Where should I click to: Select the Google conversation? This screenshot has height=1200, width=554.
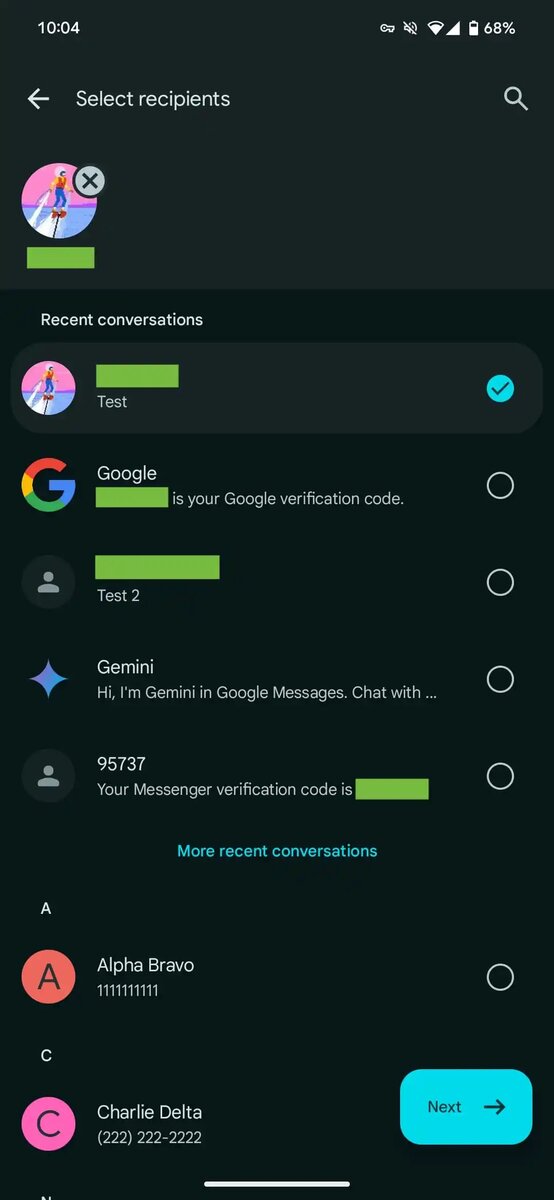[277, 485]
